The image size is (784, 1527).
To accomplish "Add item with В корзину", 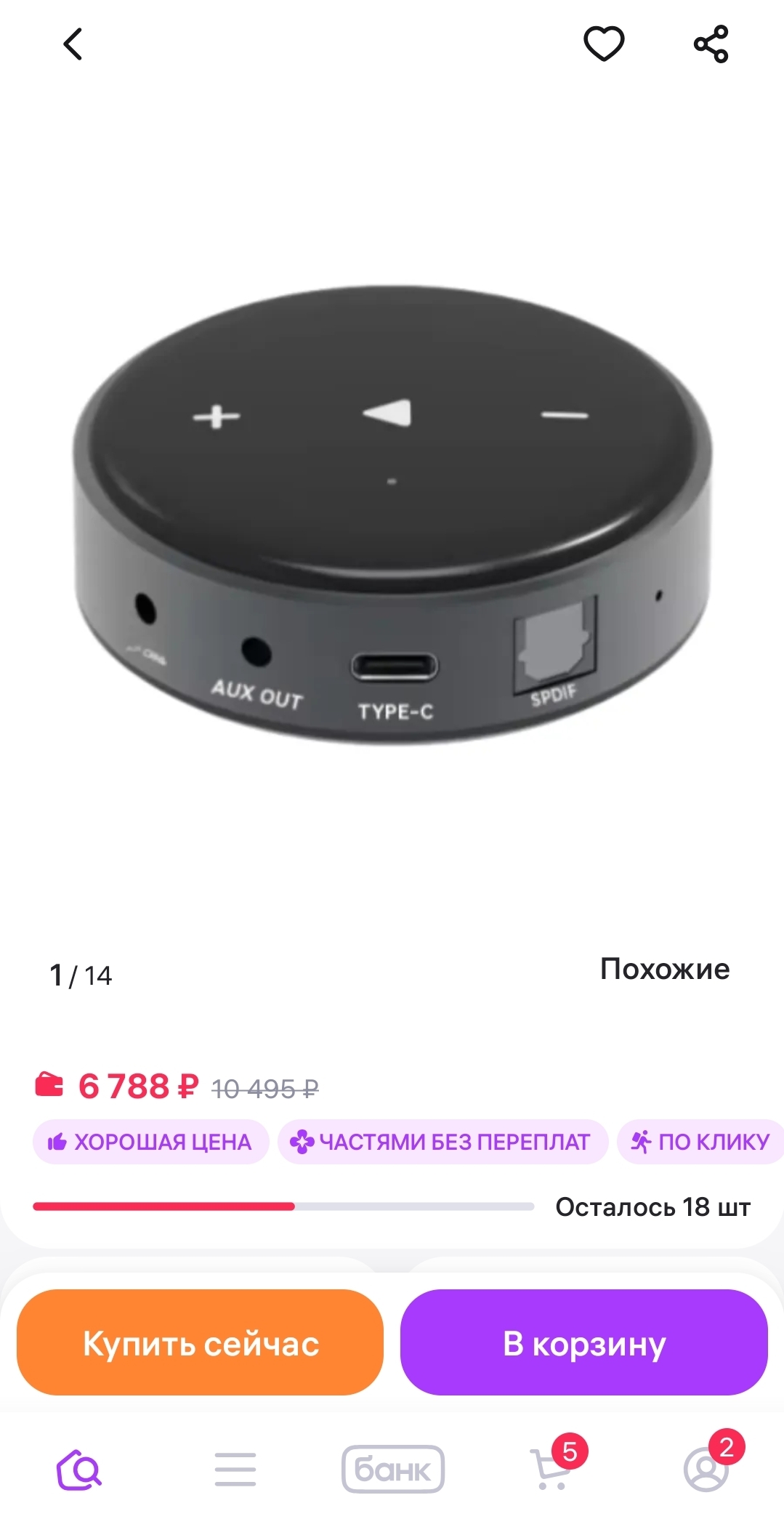I will tap(583, 1343).
